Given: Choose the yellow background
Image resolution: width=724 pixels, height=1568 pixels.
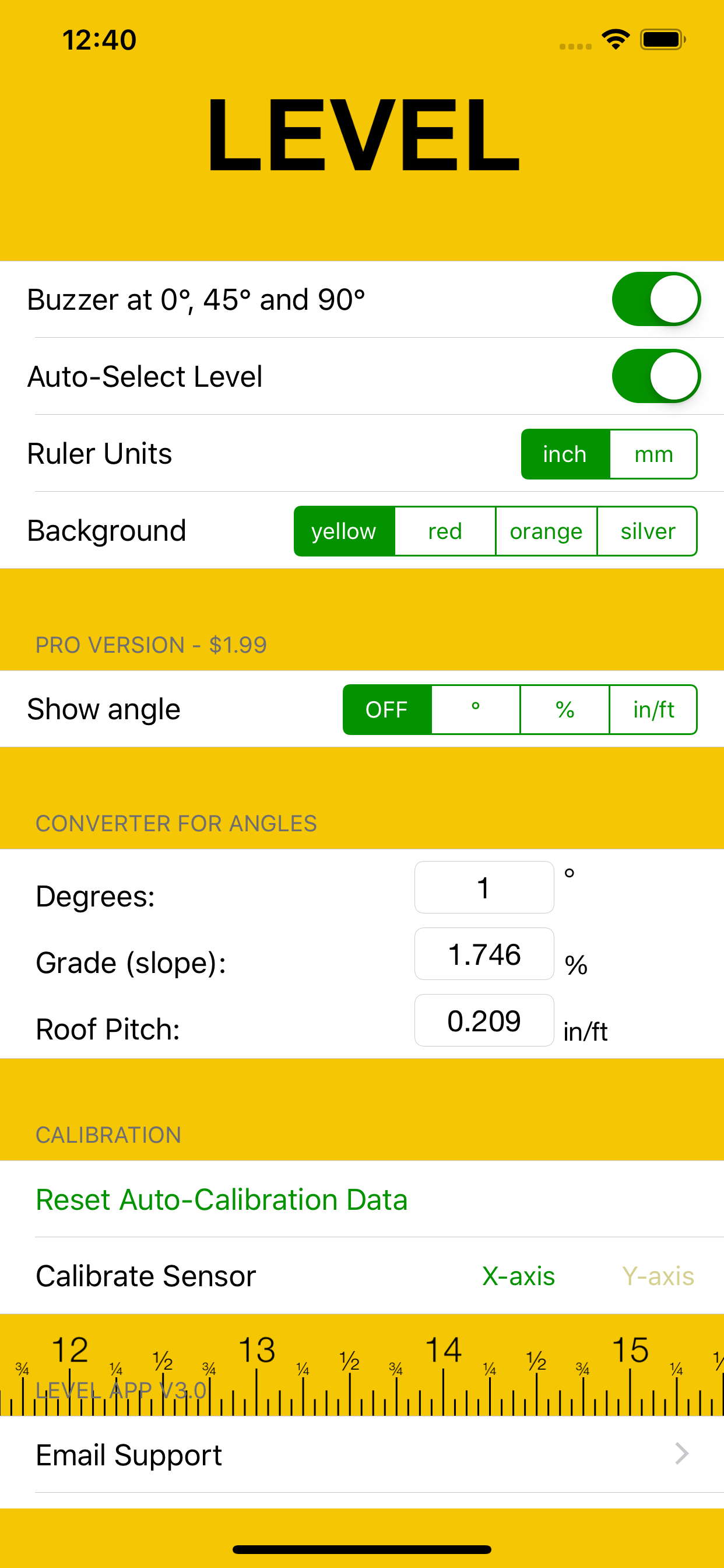Looking at the screenshot, I should [x=344, y=531].
